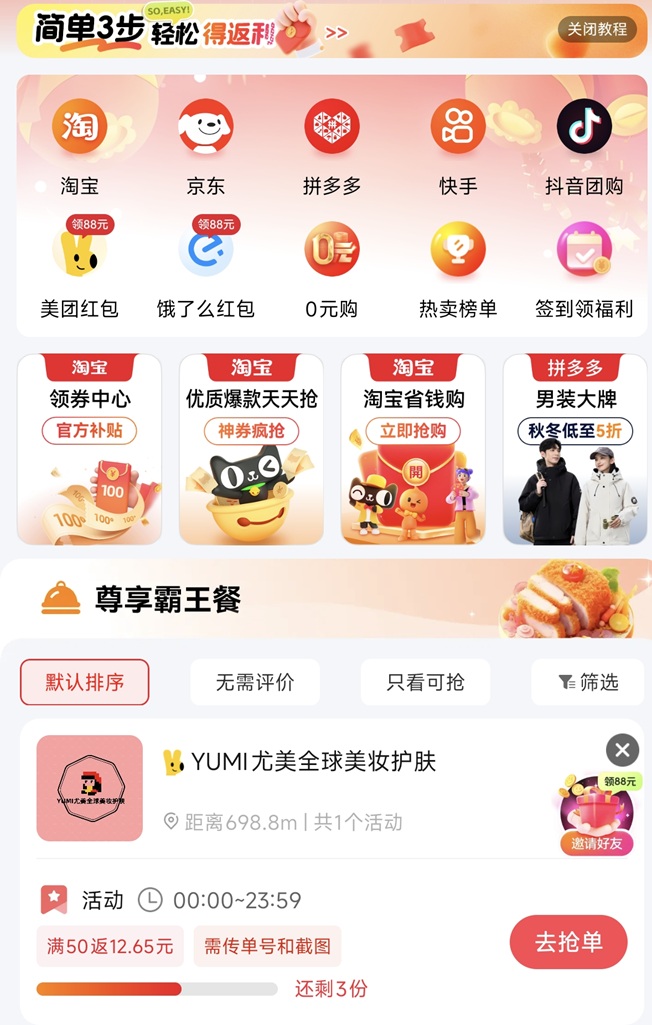The height and width of the screenshot is (1025, 652).
Task: Open the 筛选 filter options
Action: coord(588,683)
